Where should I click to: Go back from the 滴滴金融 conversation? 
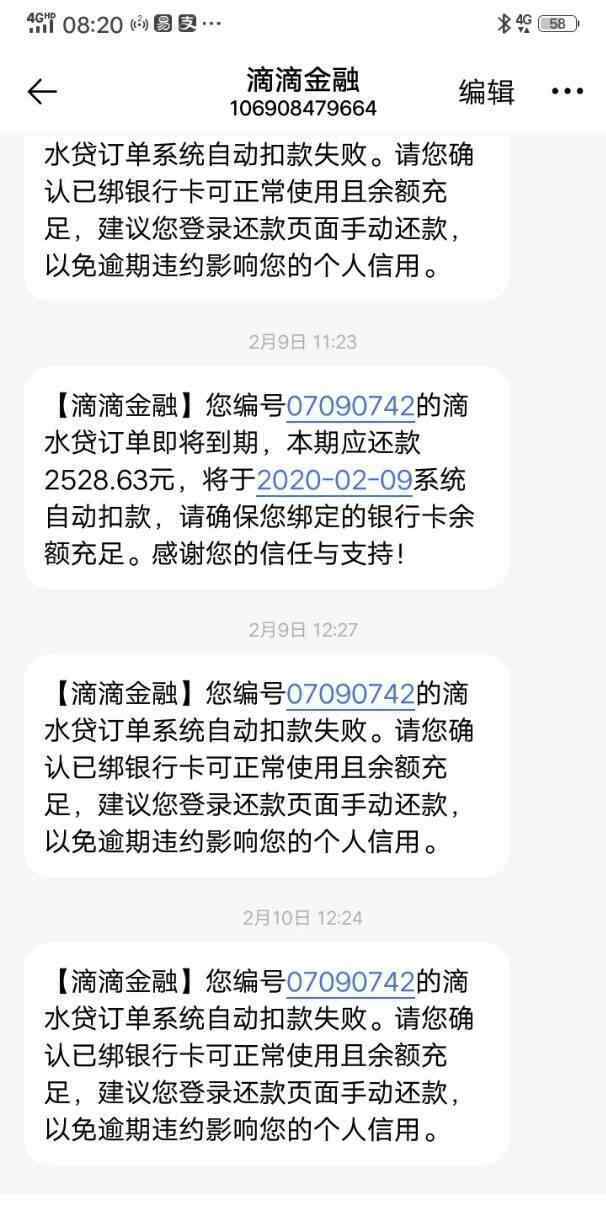point(42,92)
